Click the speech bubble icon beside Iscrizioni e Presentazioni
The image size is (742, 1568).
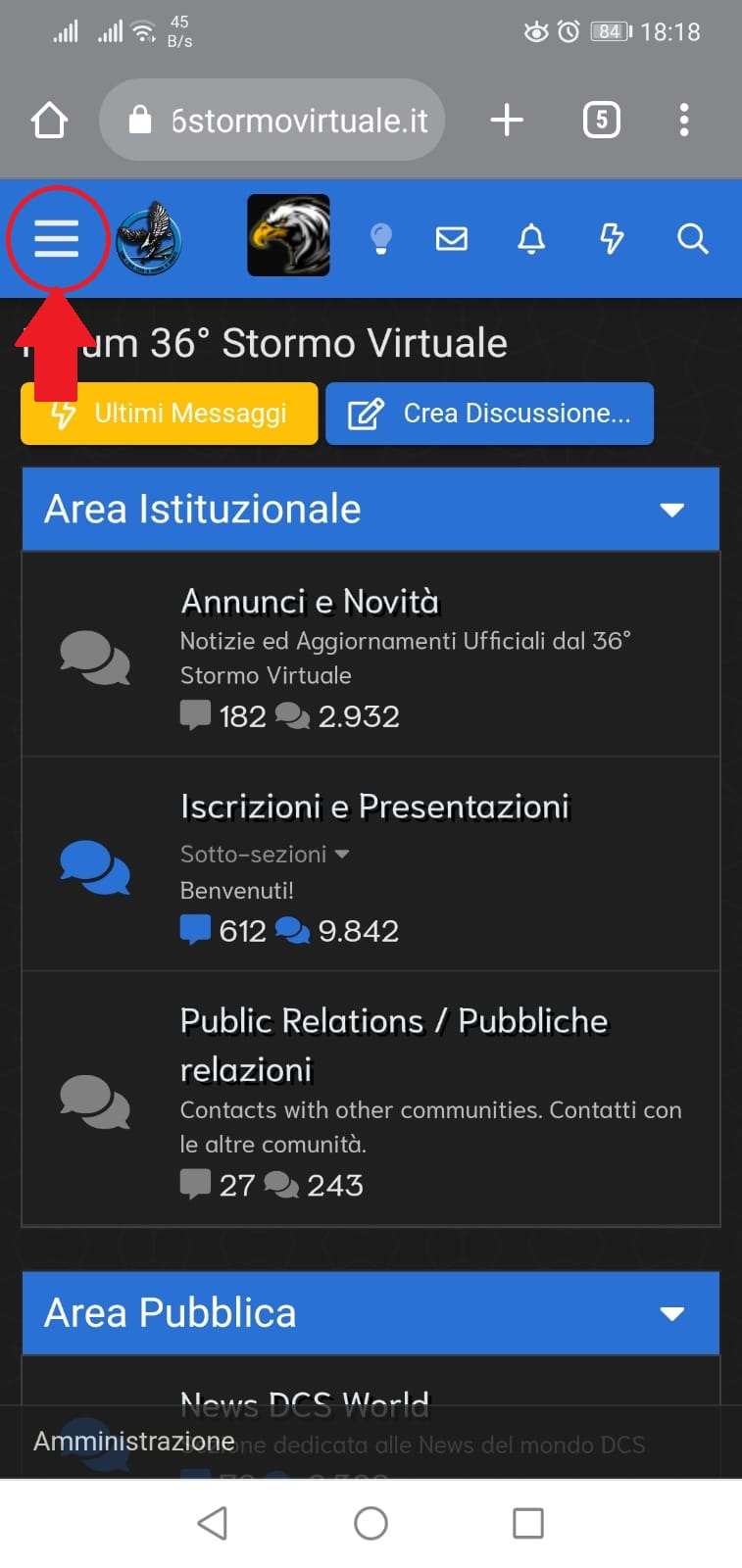click(96, 866)
